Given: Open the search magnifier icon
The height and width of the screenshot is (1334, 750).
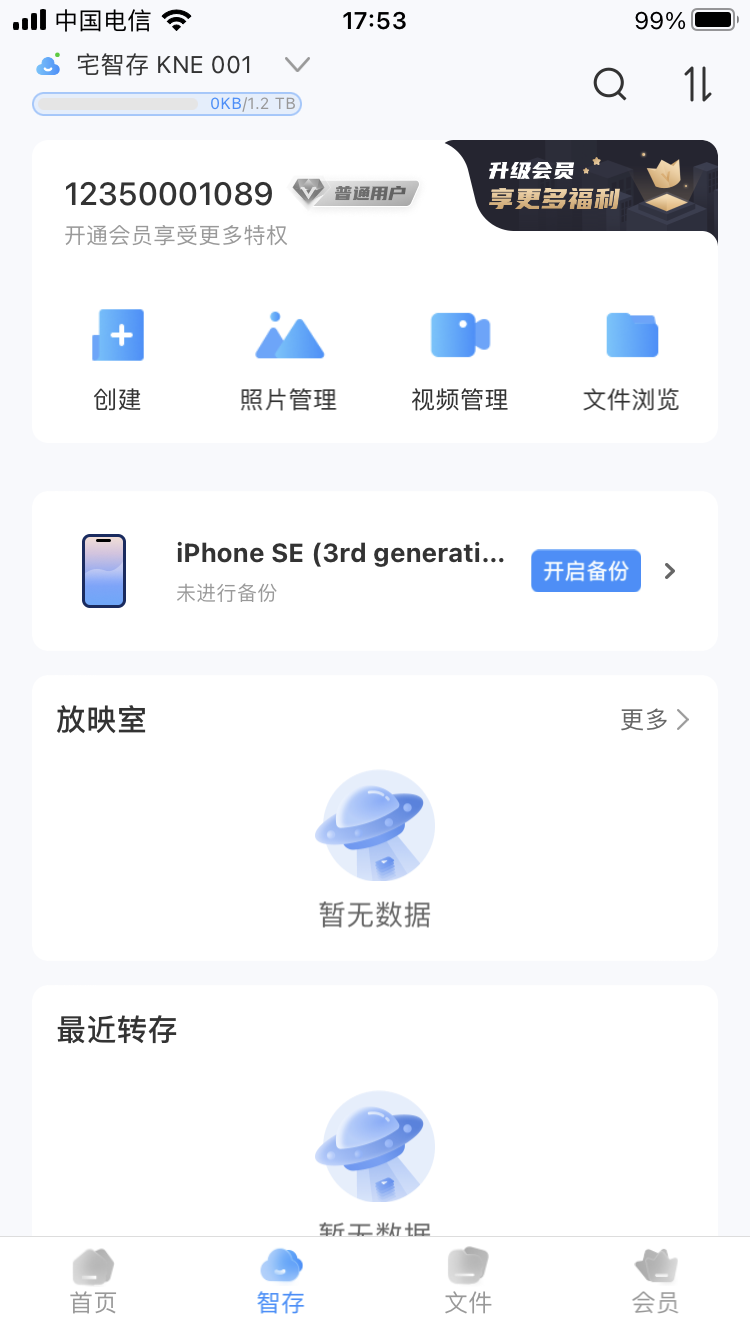Looking at the screenshot, I should 609,84.
